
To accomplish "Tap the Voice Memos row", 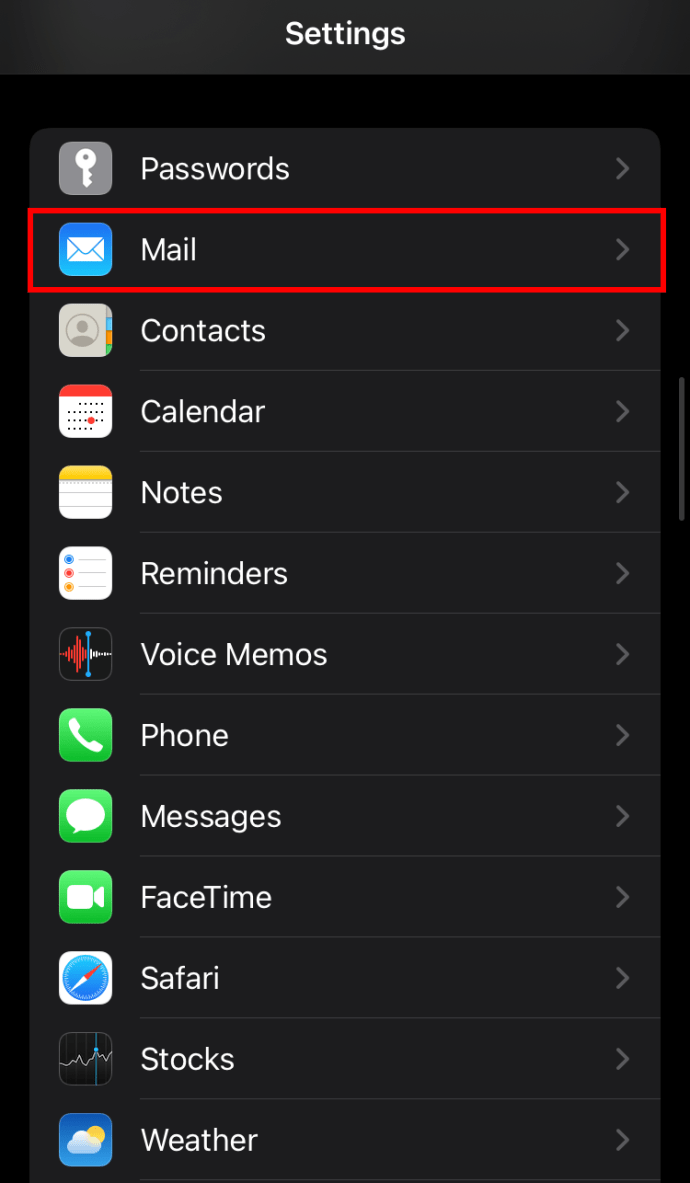I will [345, 654].
